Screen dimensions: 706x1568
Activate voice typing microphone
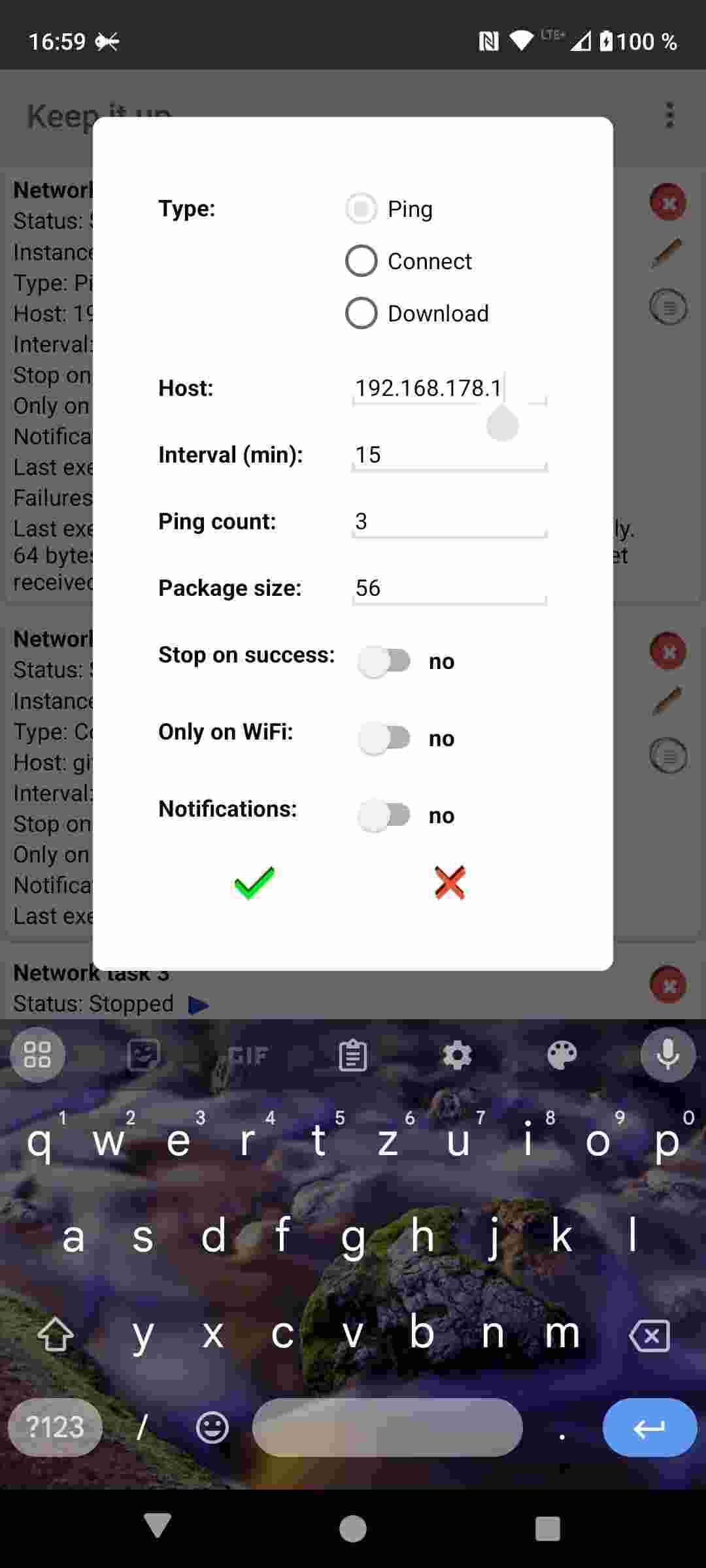pos(667,1053)
